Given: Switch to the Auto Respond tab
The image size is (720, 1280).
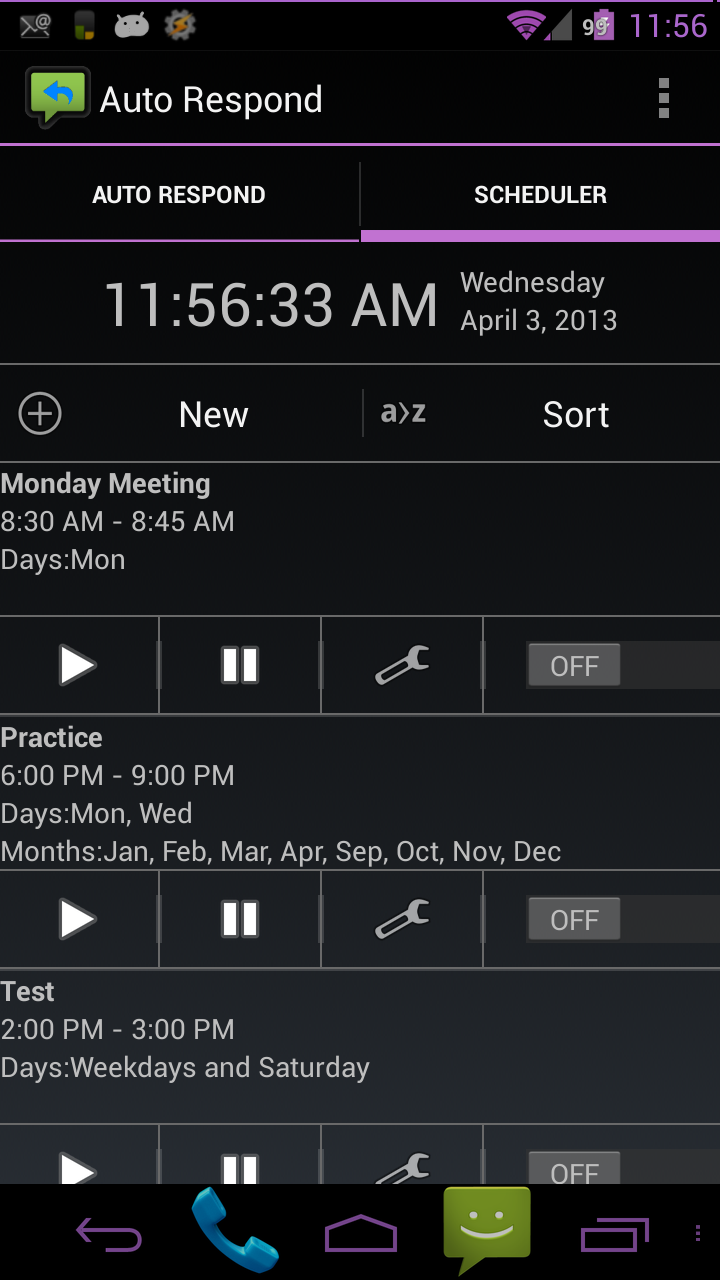Looking at the screenshot, I should (x=179, y=195).
